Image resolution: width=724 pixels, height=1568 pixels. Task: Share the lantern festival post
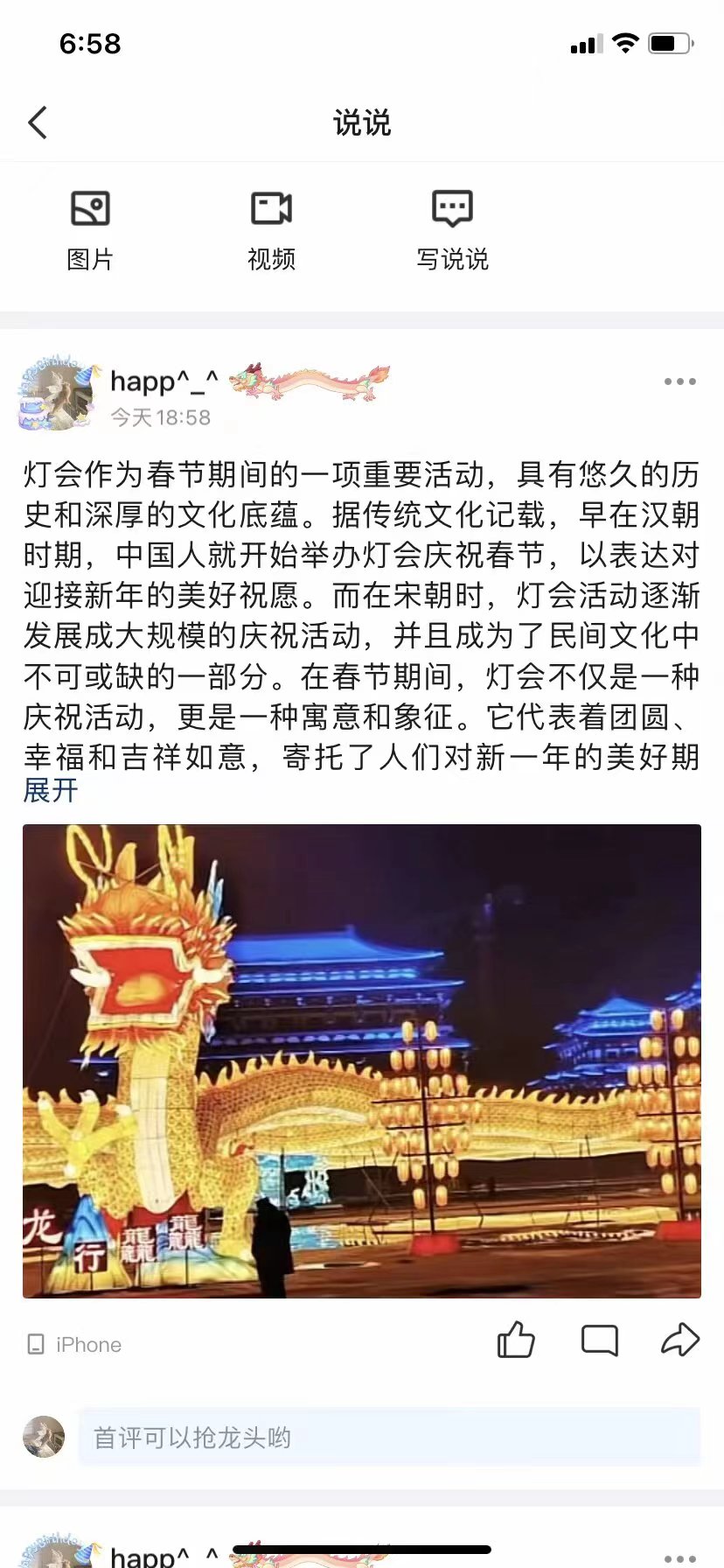(x=680, y=1340)
